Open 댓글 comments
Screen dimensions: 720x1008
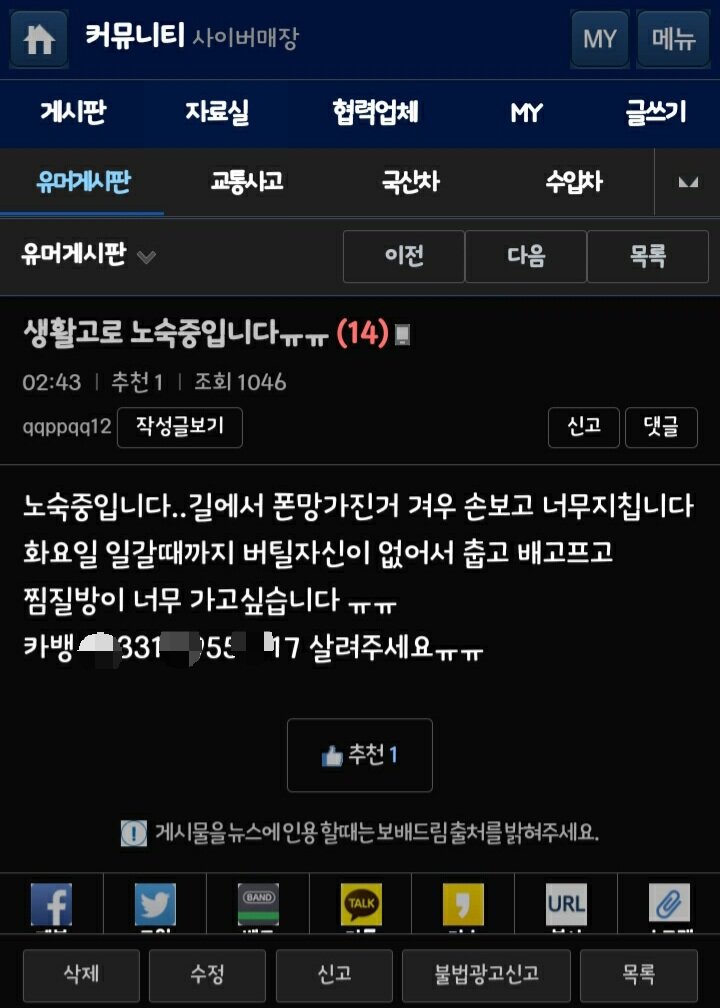[661, 428]
